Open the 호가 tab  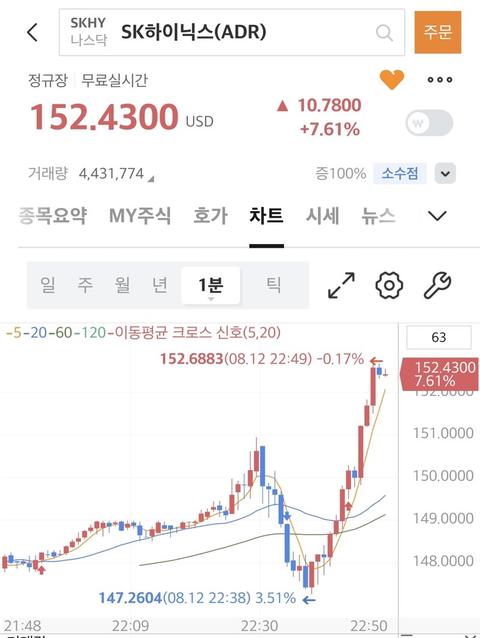[210, 215]
